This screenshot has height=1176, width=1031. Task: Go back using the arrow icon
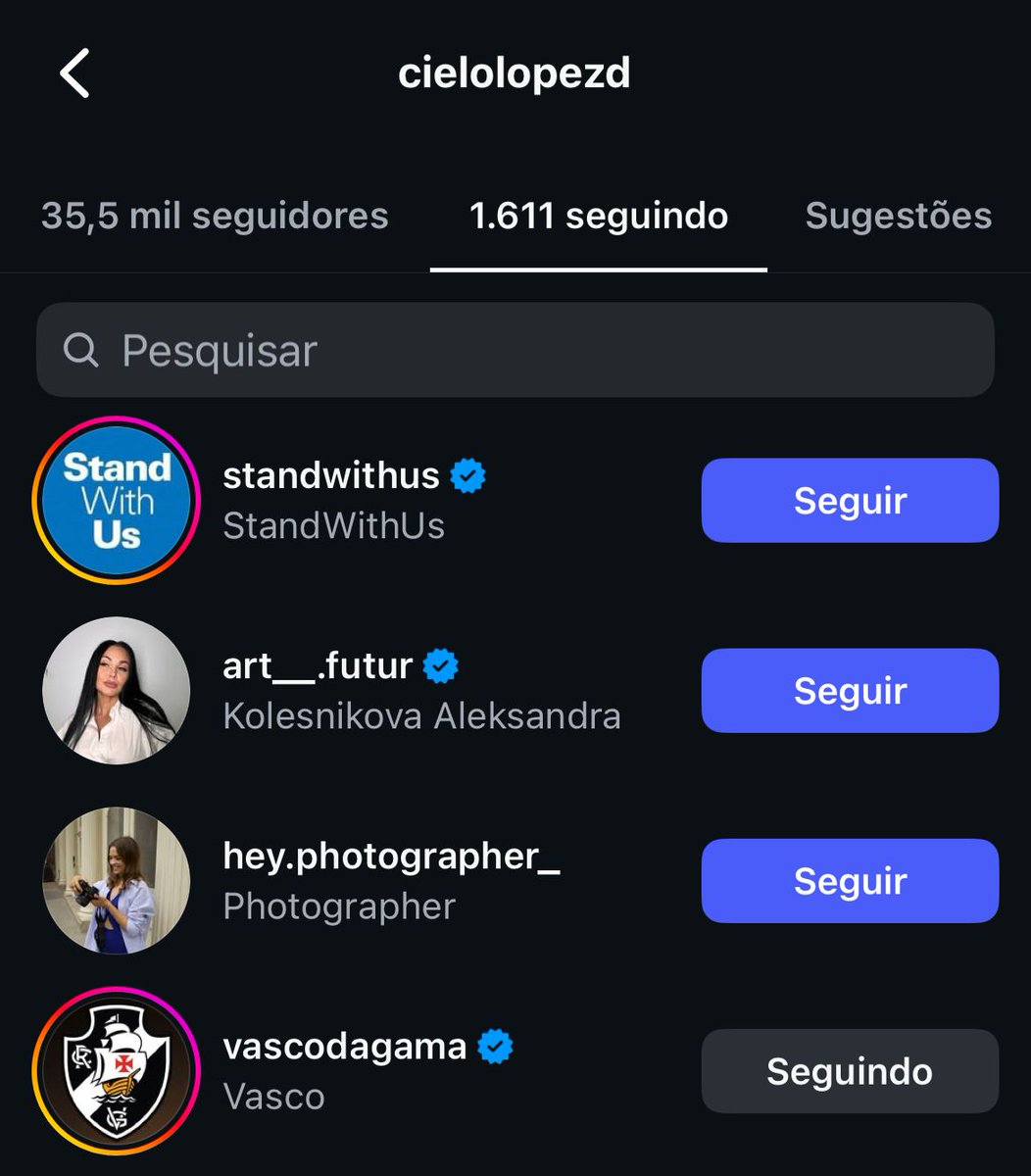tap(74, 73)
